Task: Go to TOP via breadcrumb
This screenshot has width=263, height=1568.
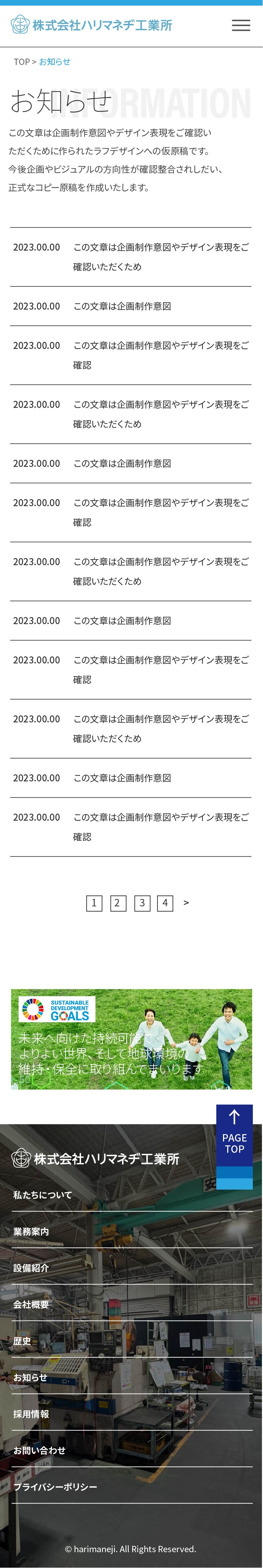Action: pos(21,61)
